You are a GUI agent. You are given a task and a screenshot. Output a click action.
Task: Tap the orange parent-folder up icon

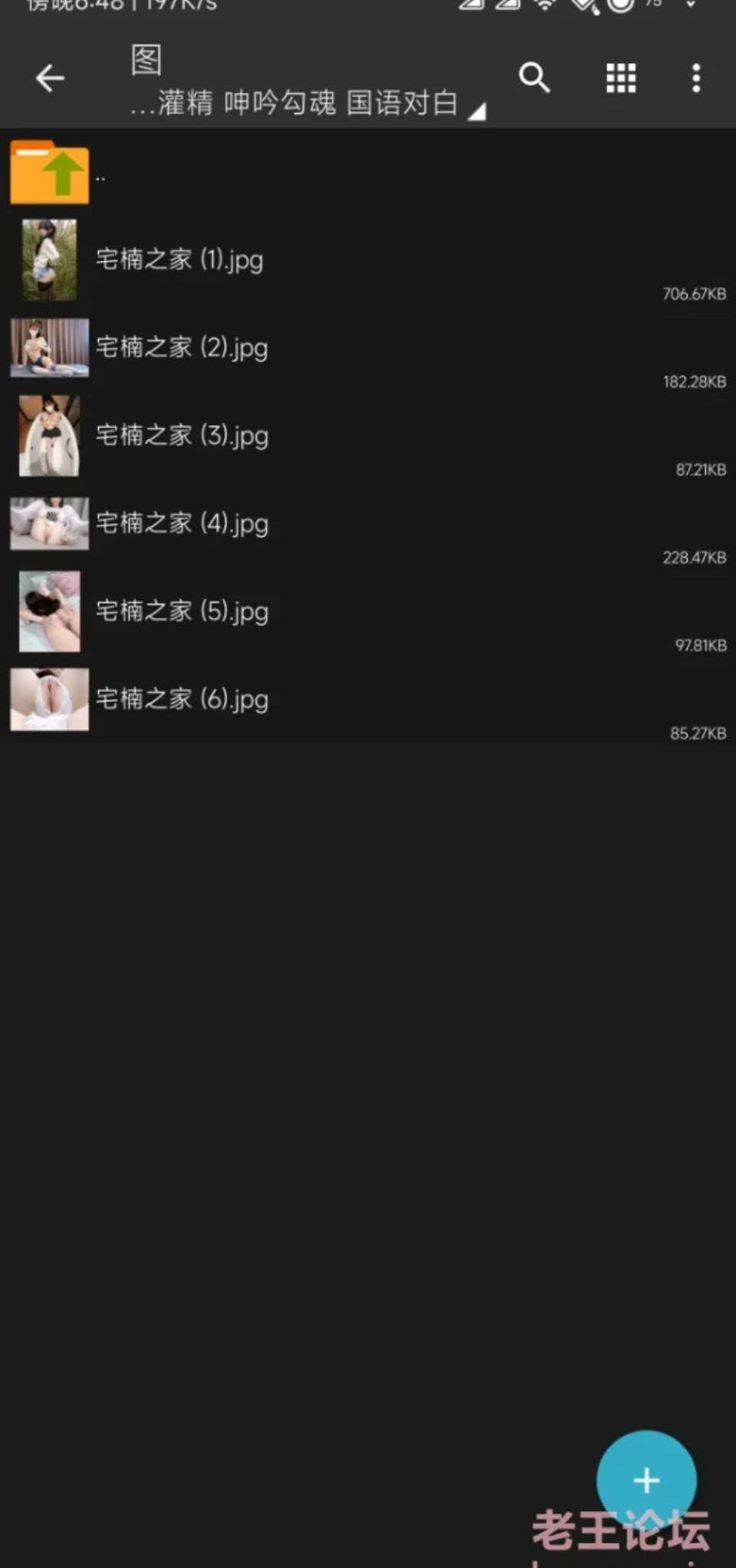click(x=49, y=172)
